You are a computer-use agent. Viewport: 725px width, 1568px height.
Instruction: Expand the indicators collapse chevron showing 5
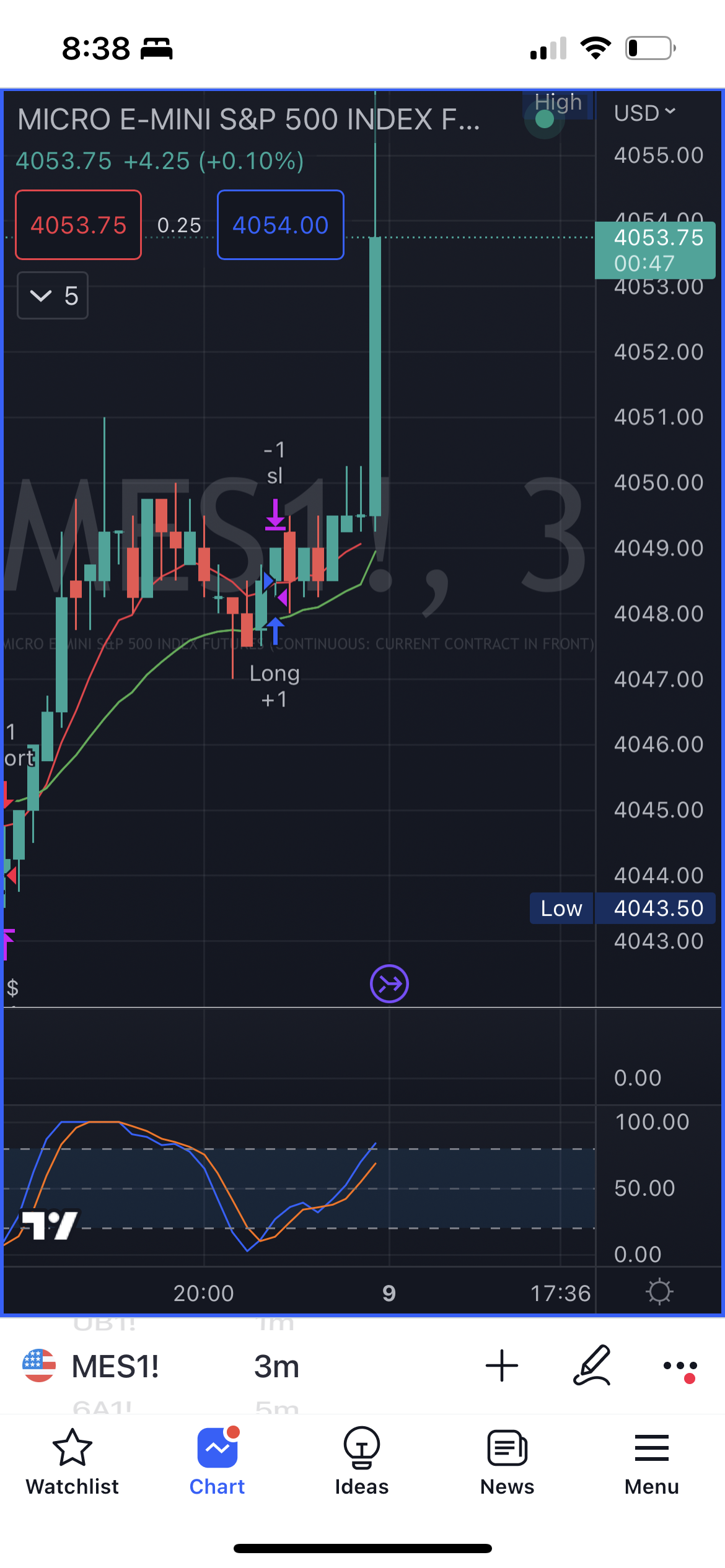click(x=53, y=295)
